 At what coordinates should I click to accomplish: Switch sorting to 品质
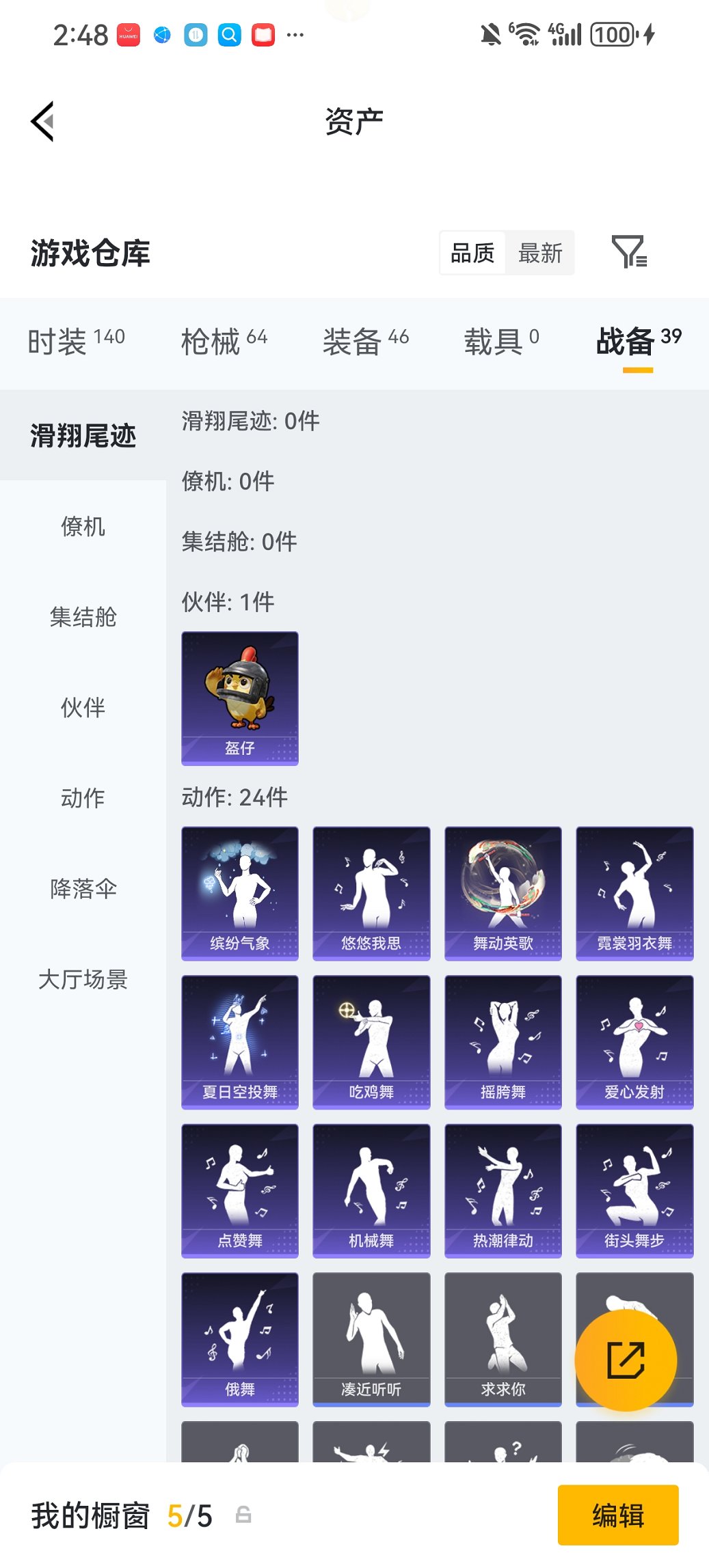(x=473, y=252)
